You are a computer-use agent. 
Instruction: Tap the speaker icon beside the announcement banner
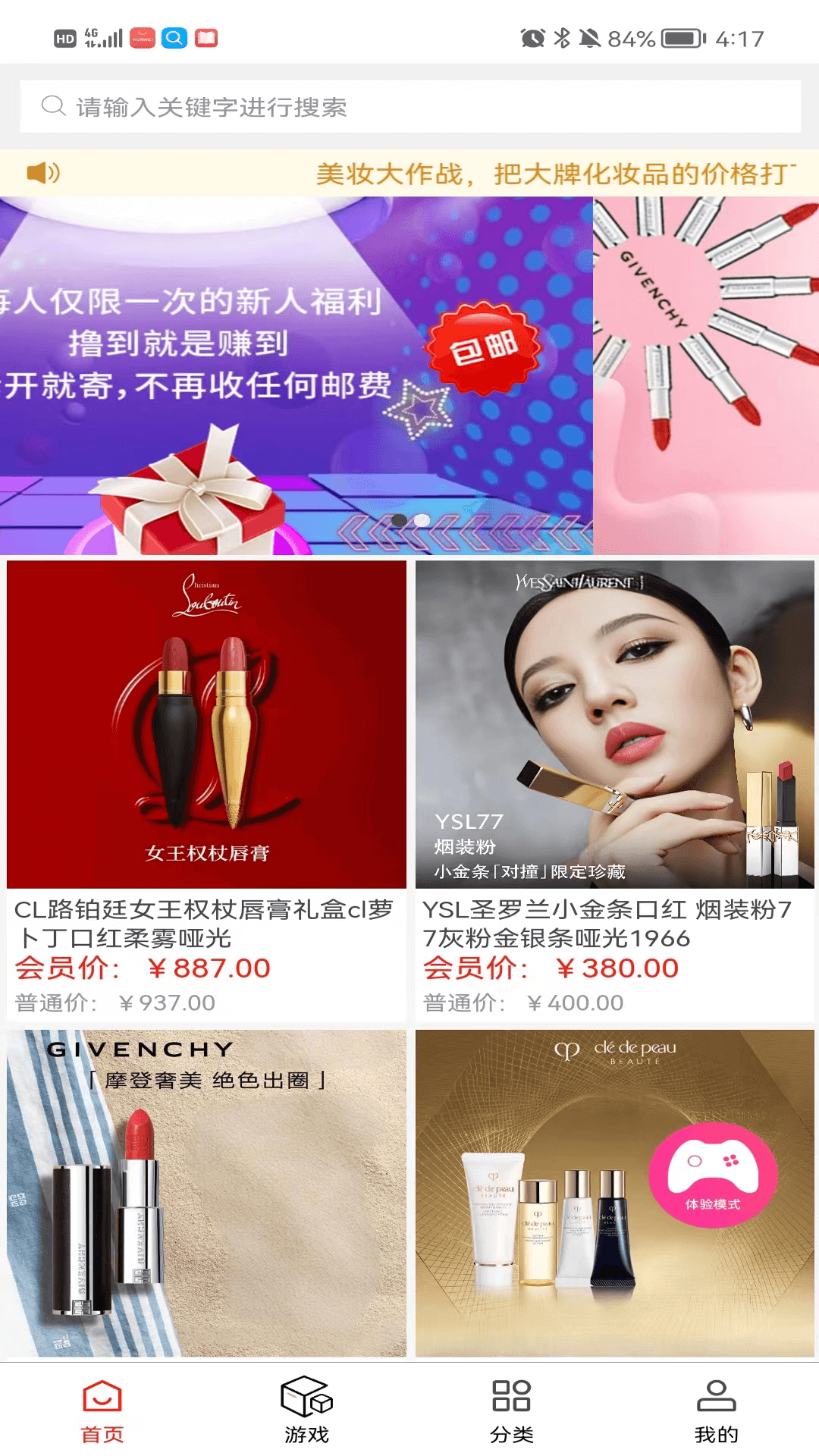pyautogui.click(x=43, y=173)
